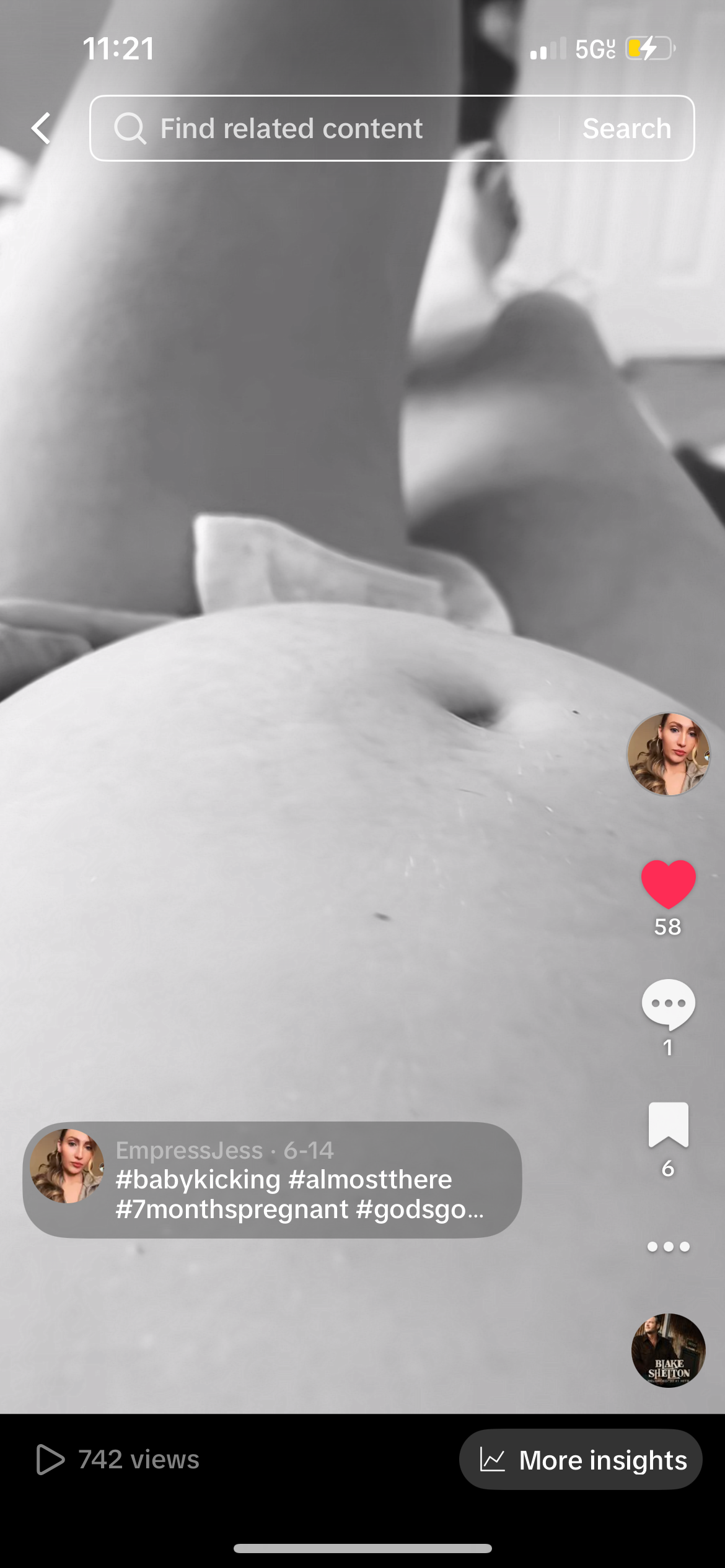This screenshot has height=1568, width=725.
Task: Expand the EmpressJess caption with hashtags
Action: [297, 1194]
